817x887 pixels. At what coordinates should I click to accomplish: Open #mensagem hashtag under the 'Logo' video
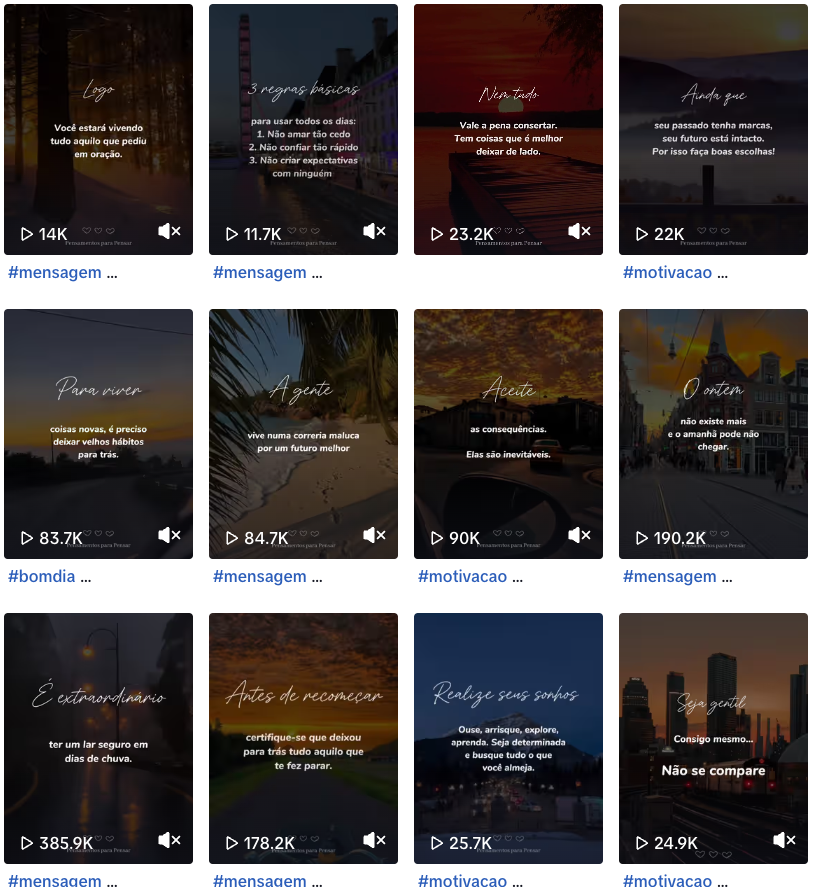click(x=54, y=272)
